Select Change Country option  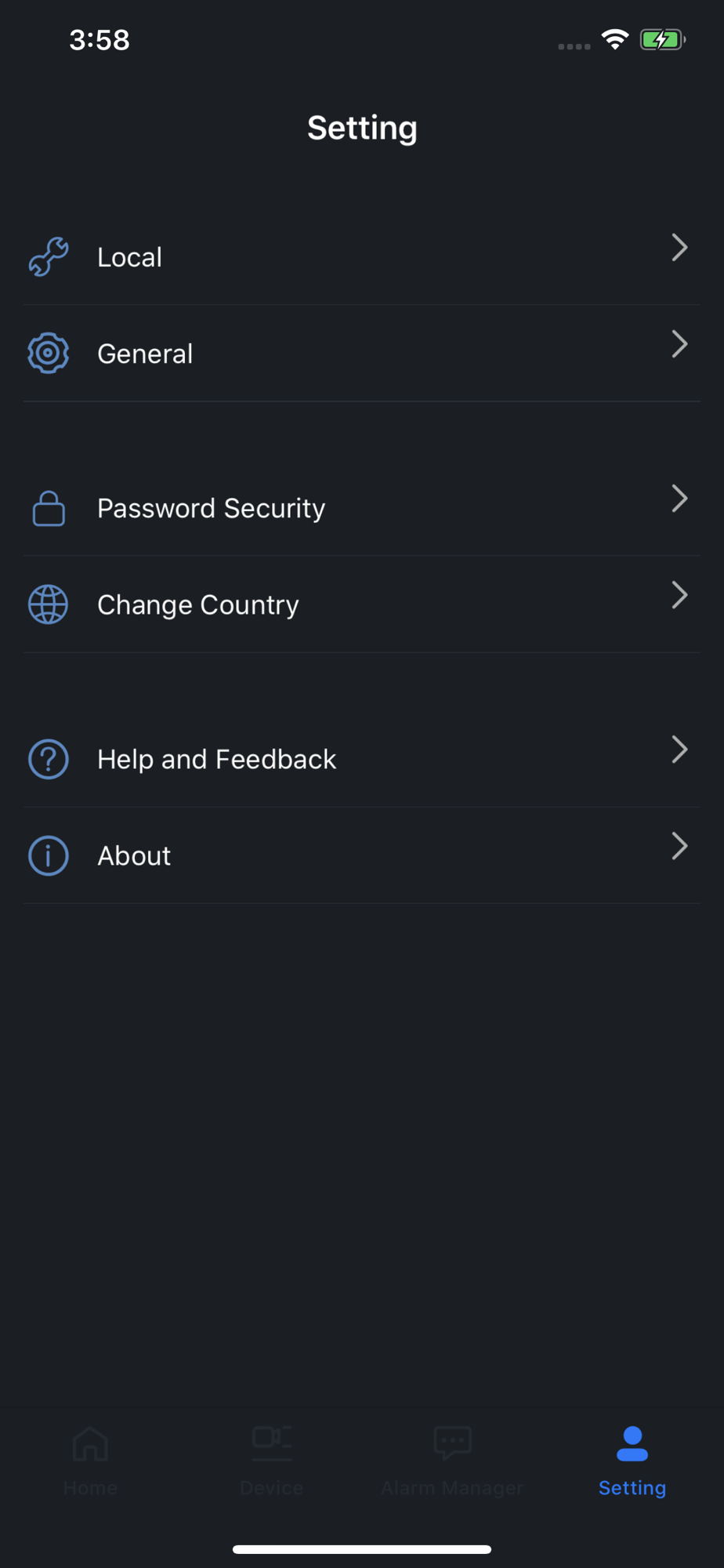click(x=362, y=604)
